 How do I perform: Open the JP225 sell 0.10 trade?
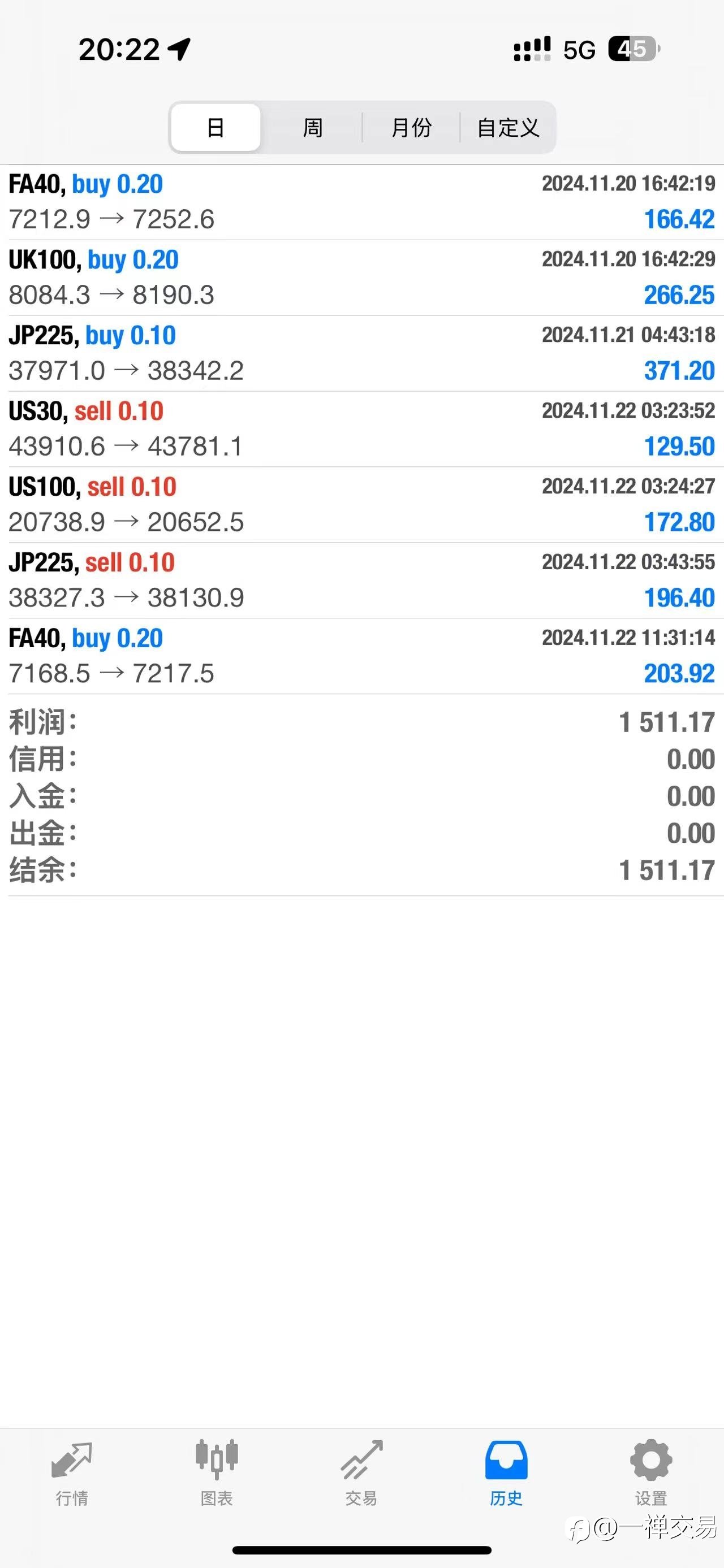pos(361,580)
